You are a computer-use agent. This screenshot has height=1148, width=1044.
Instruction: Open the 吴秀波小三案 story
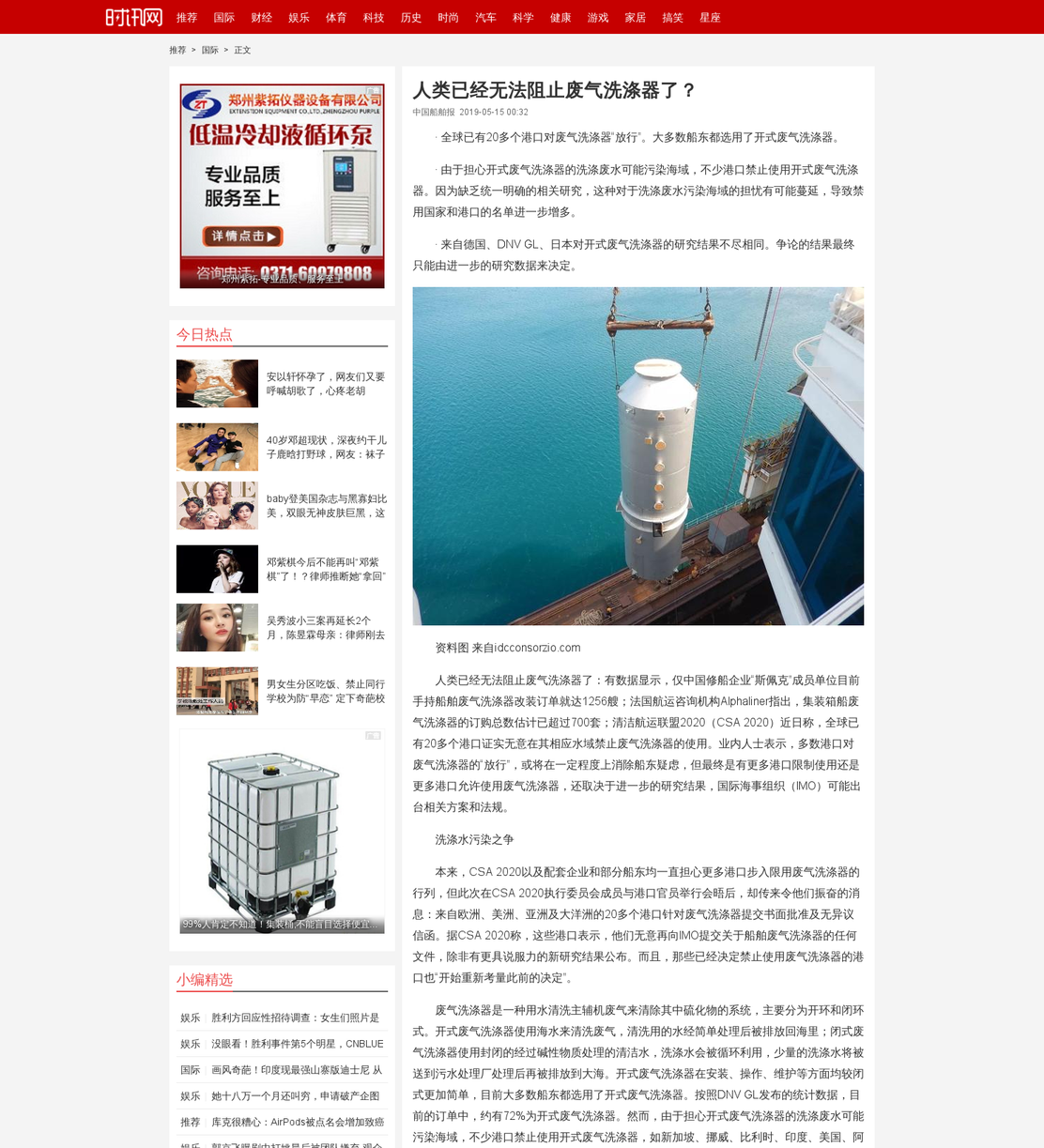click(x=282, y=628)
